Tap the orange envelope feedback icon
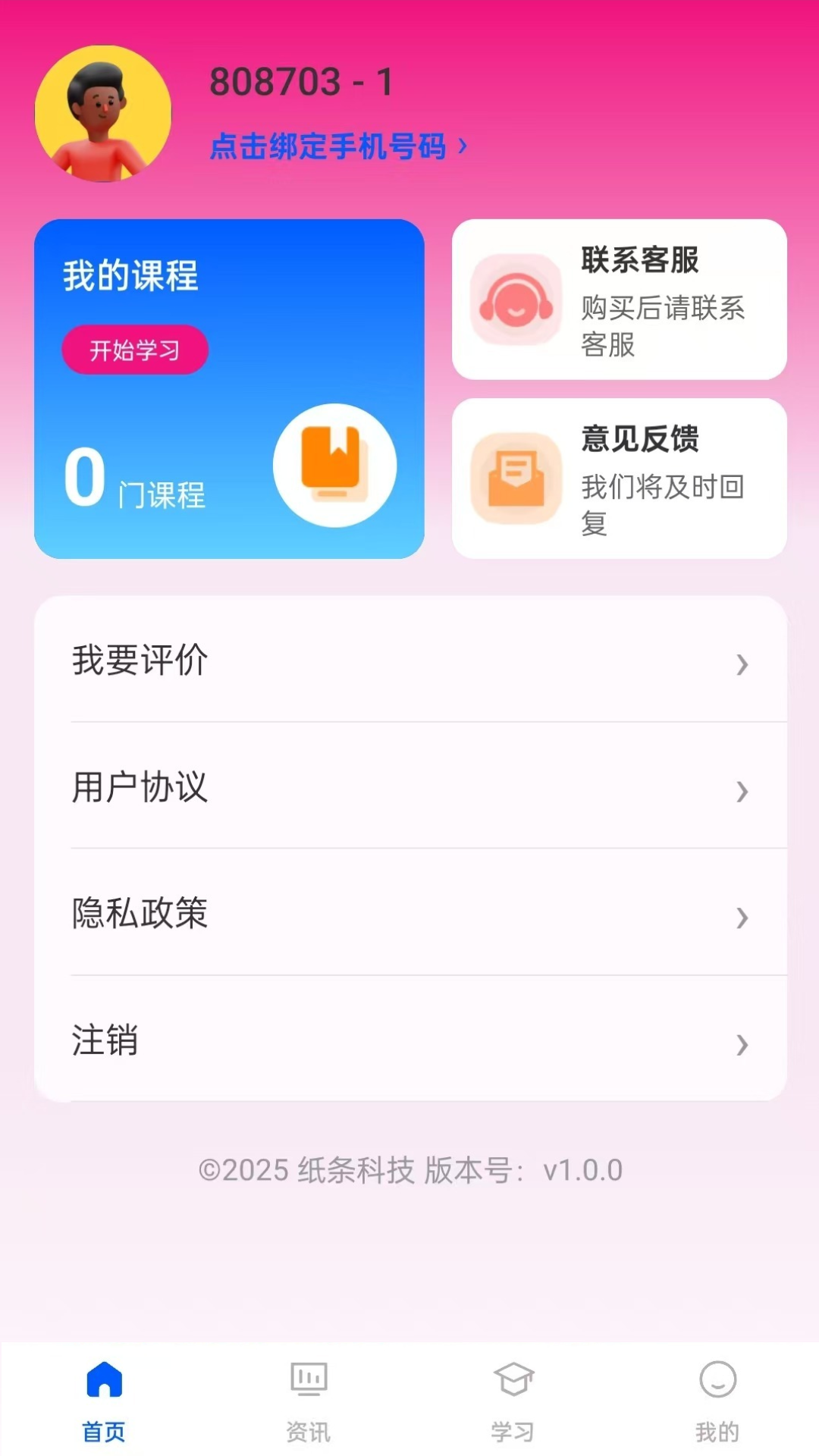This screenshot has width=819, height=1456. 515,481
